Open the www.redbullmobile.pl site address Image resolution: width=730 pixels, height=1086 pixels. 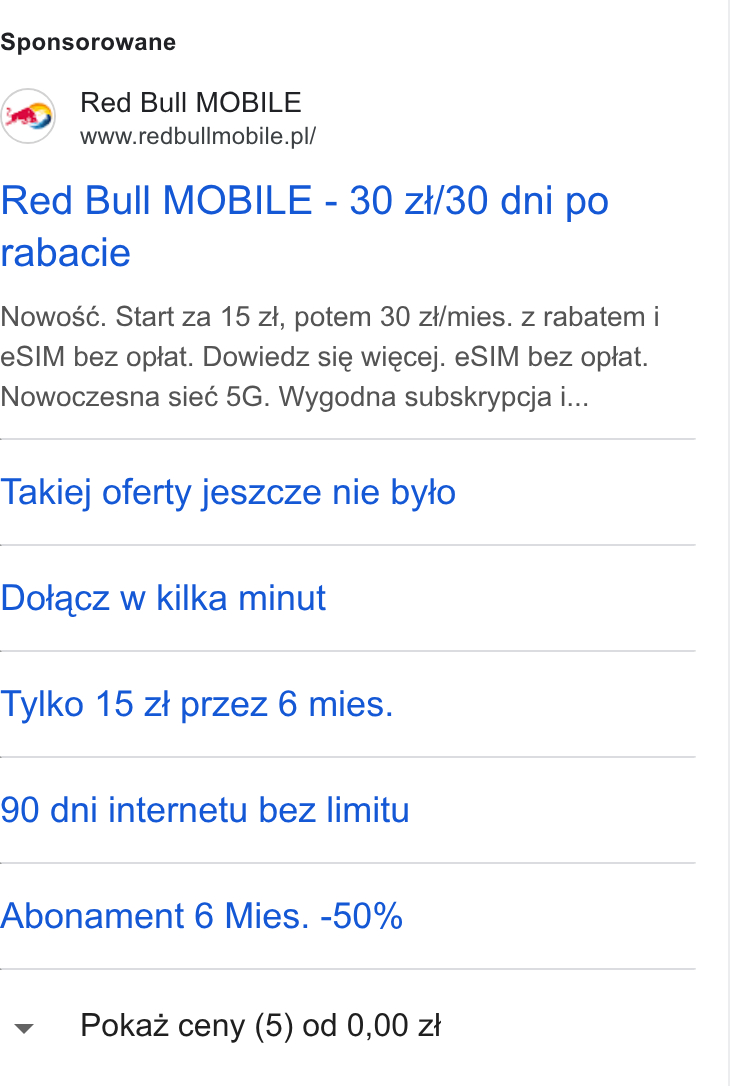tap(198, 136)
